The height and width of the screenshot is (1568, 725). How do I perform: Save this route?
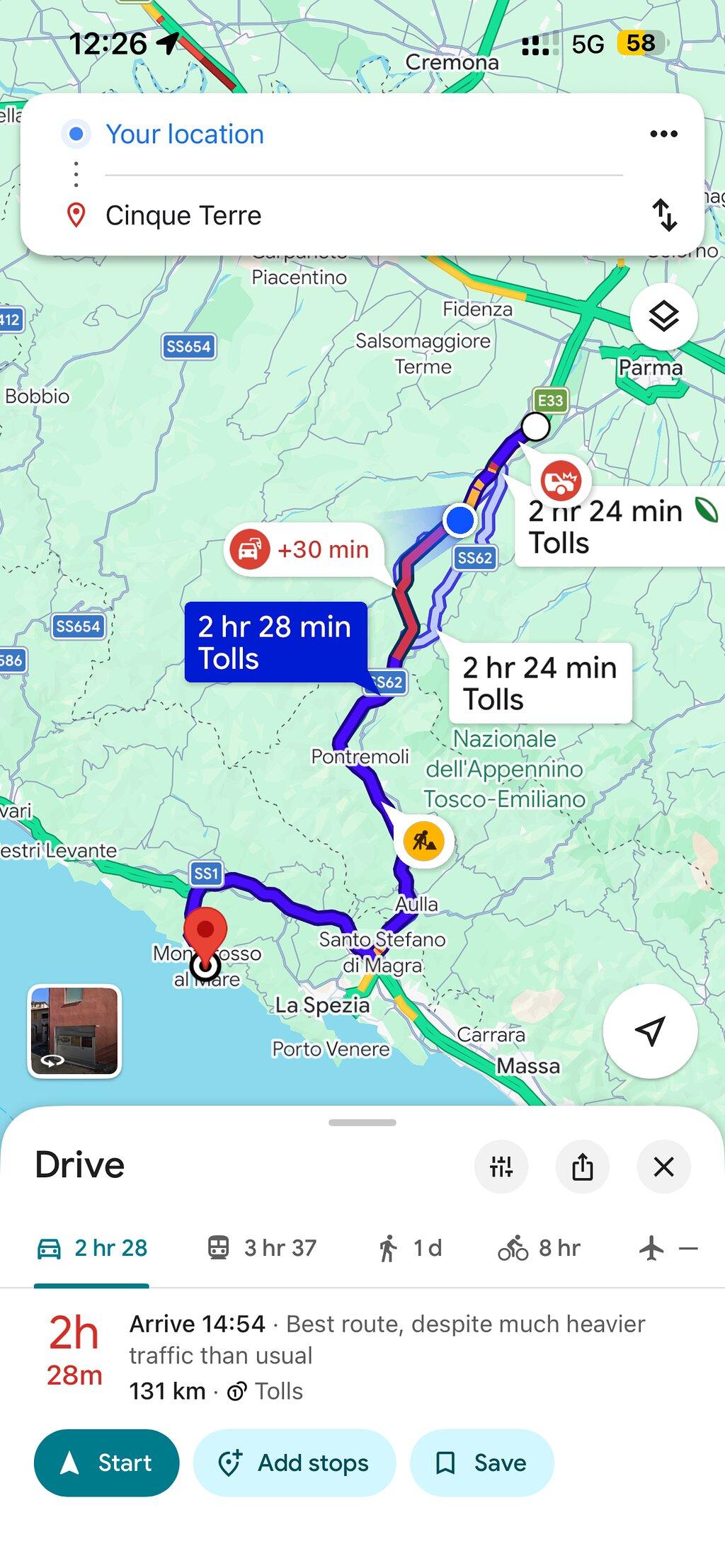point(481,1463)
